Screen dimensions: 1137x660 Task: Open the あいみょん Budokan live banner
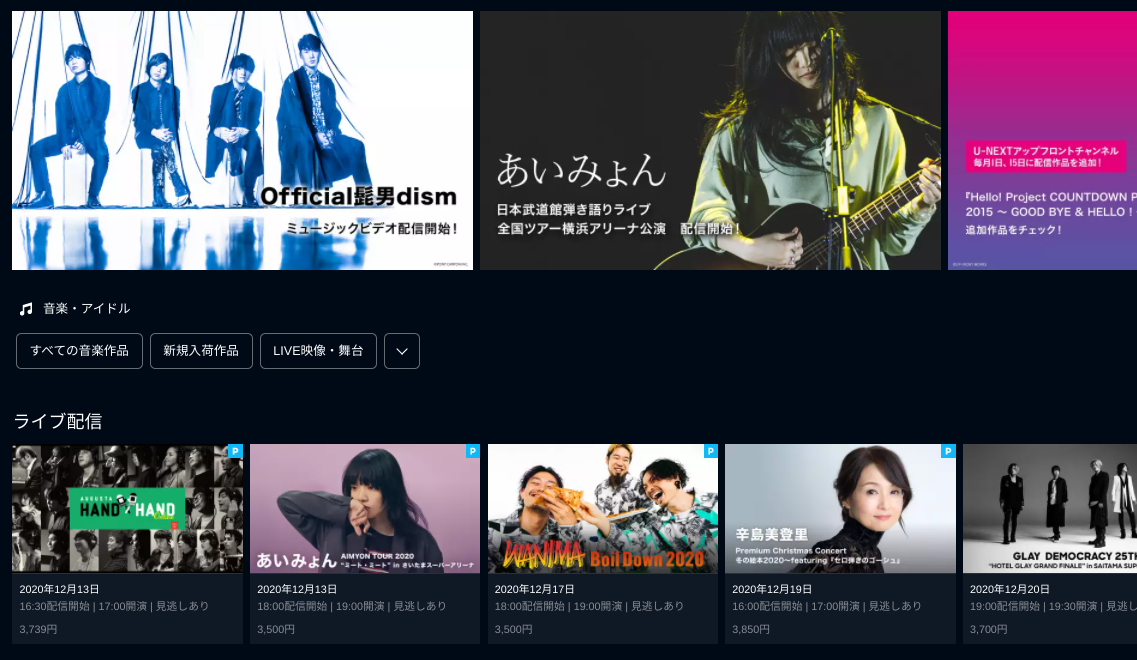pyautogui.click(x=710, y=140)
